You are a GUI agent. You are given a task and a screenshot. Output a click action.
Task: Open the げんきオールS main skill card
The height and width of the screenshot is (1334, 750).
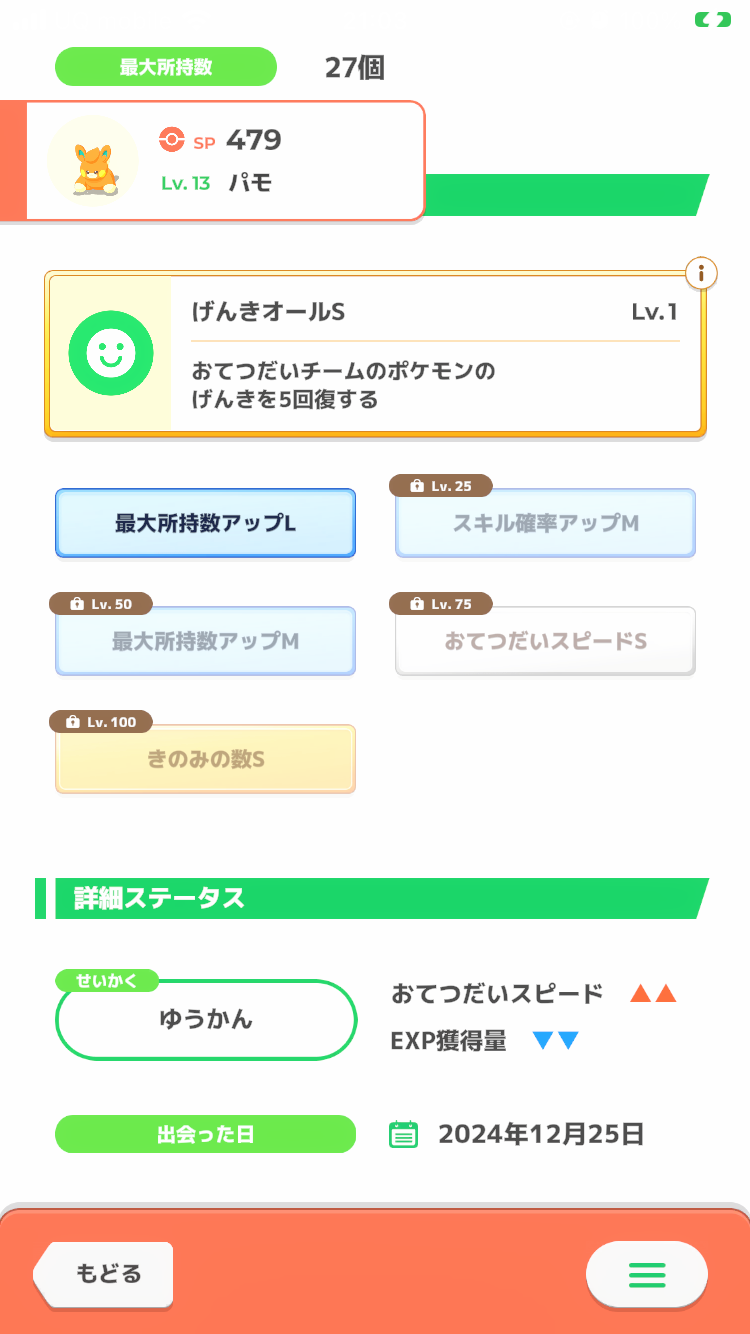(375, 354)
